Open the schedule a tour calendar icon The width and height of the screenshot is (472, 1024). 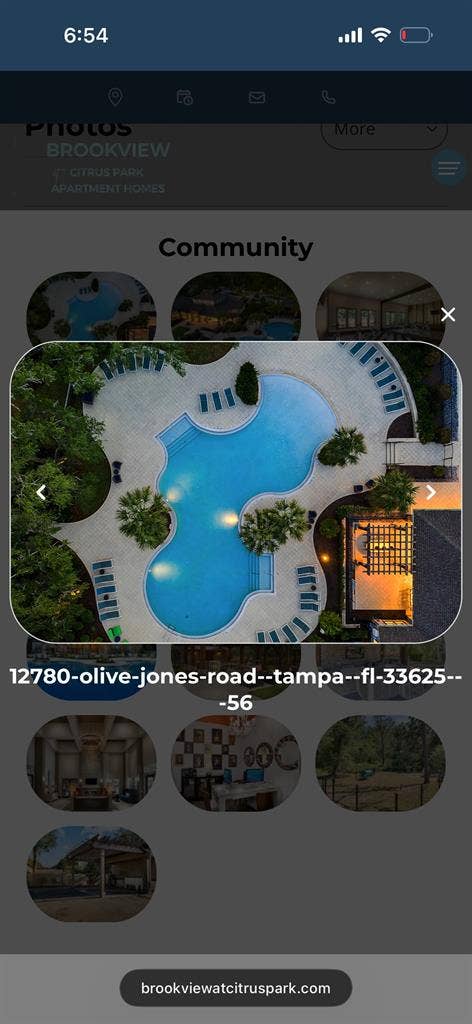(x=185, y=97)
